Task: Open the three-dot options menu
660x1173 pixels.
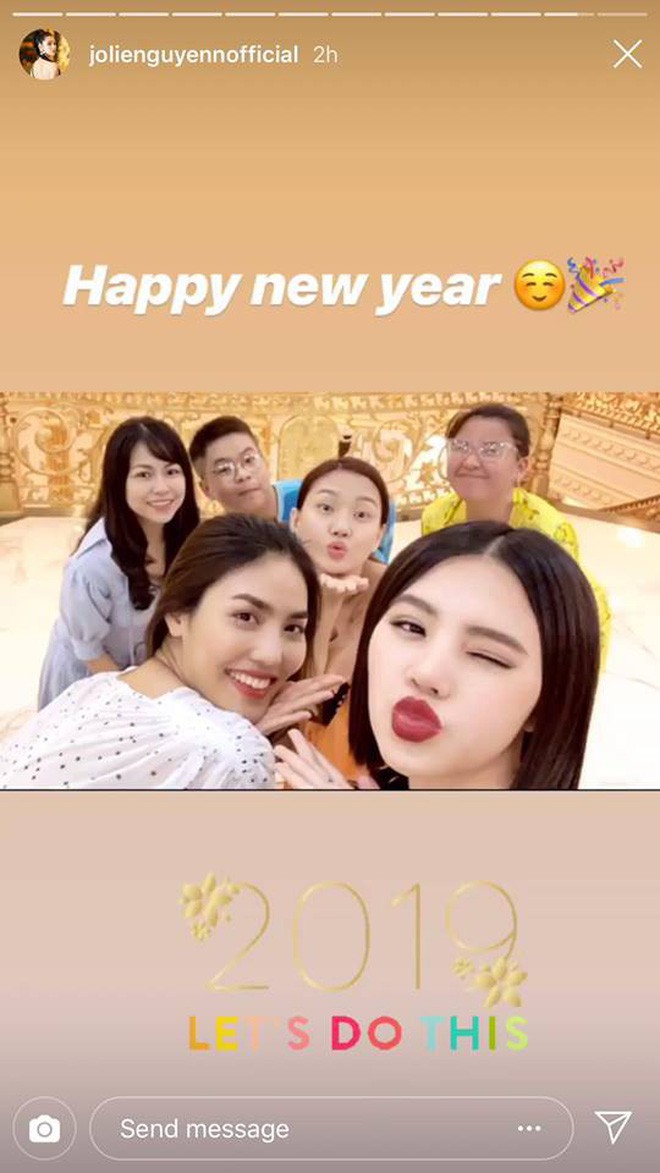Action: click(x=529, y=1129)
